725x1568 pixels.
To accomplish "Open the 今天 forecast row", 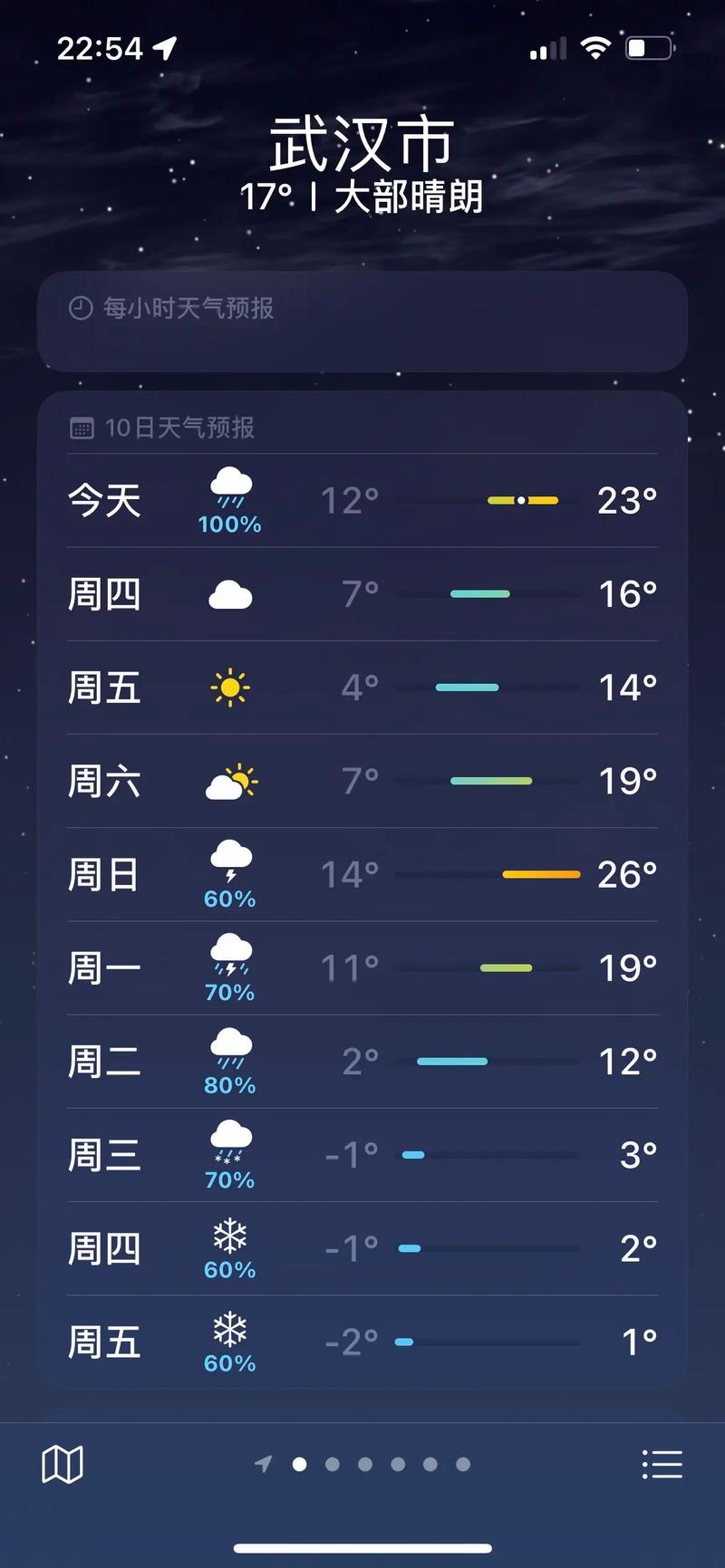I will click(x=362, y=500).
